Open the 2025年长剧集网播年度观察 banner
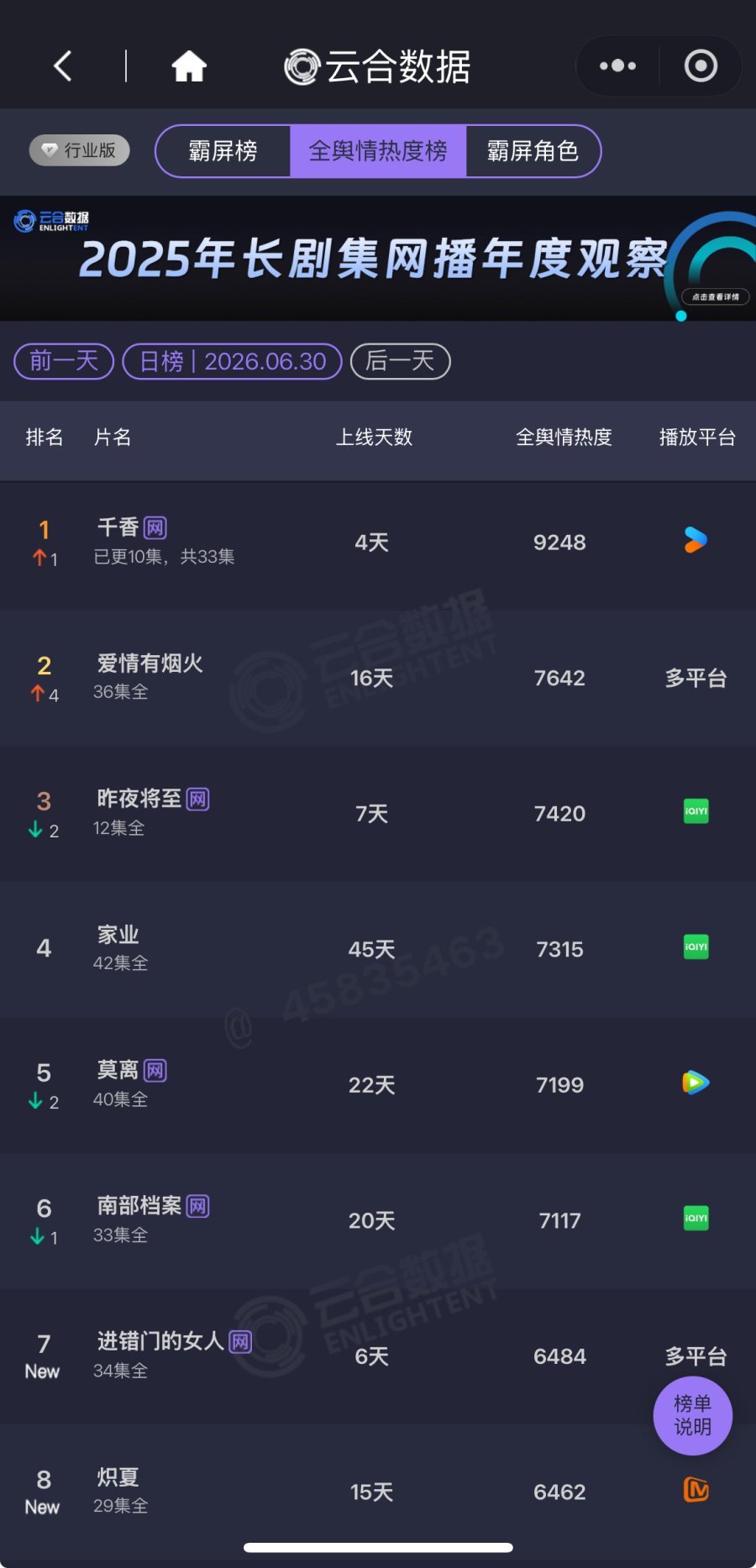The image size is (756, 1568). (x=378, y=259)
